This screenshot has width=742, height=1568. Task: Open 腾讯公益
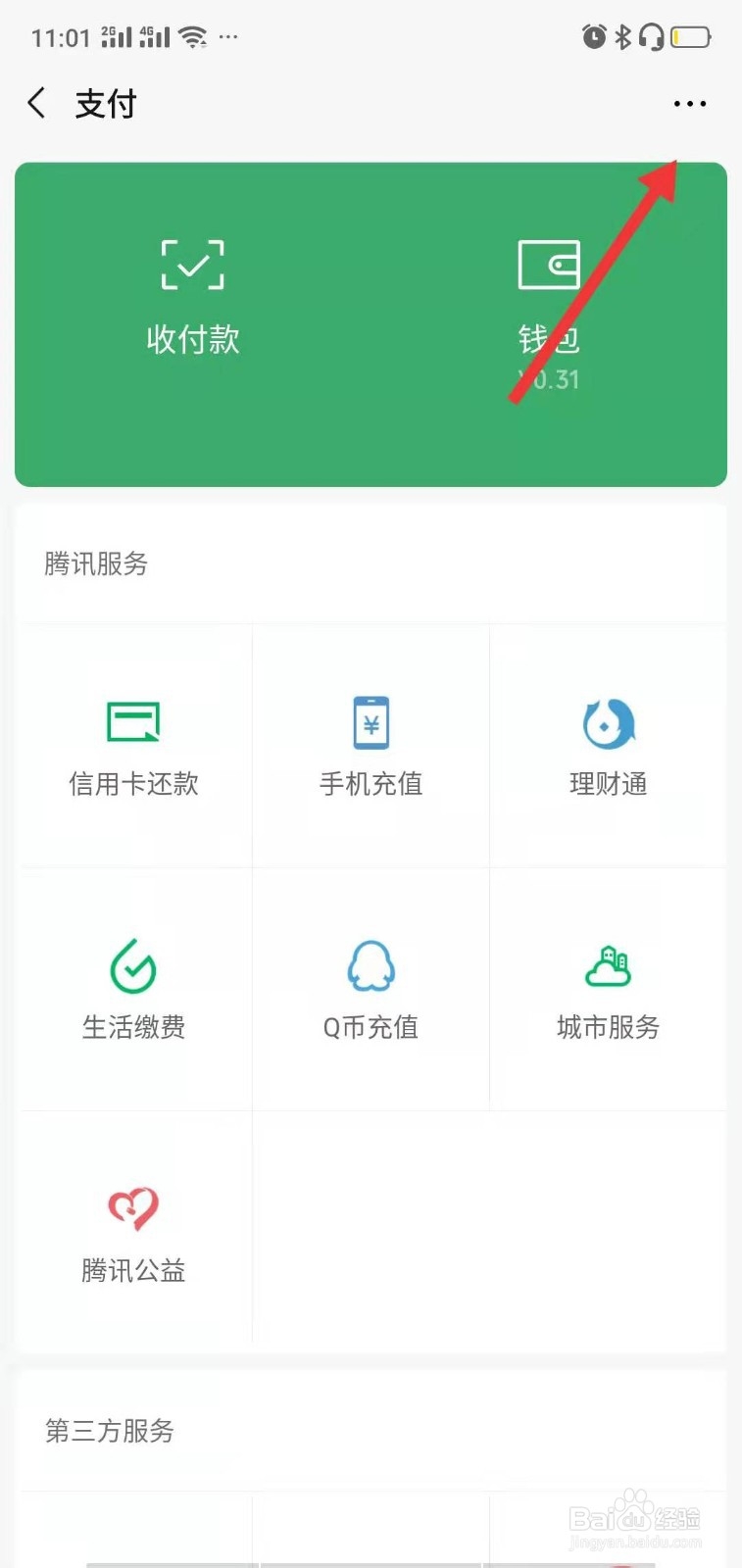(x=134, y=1233)
